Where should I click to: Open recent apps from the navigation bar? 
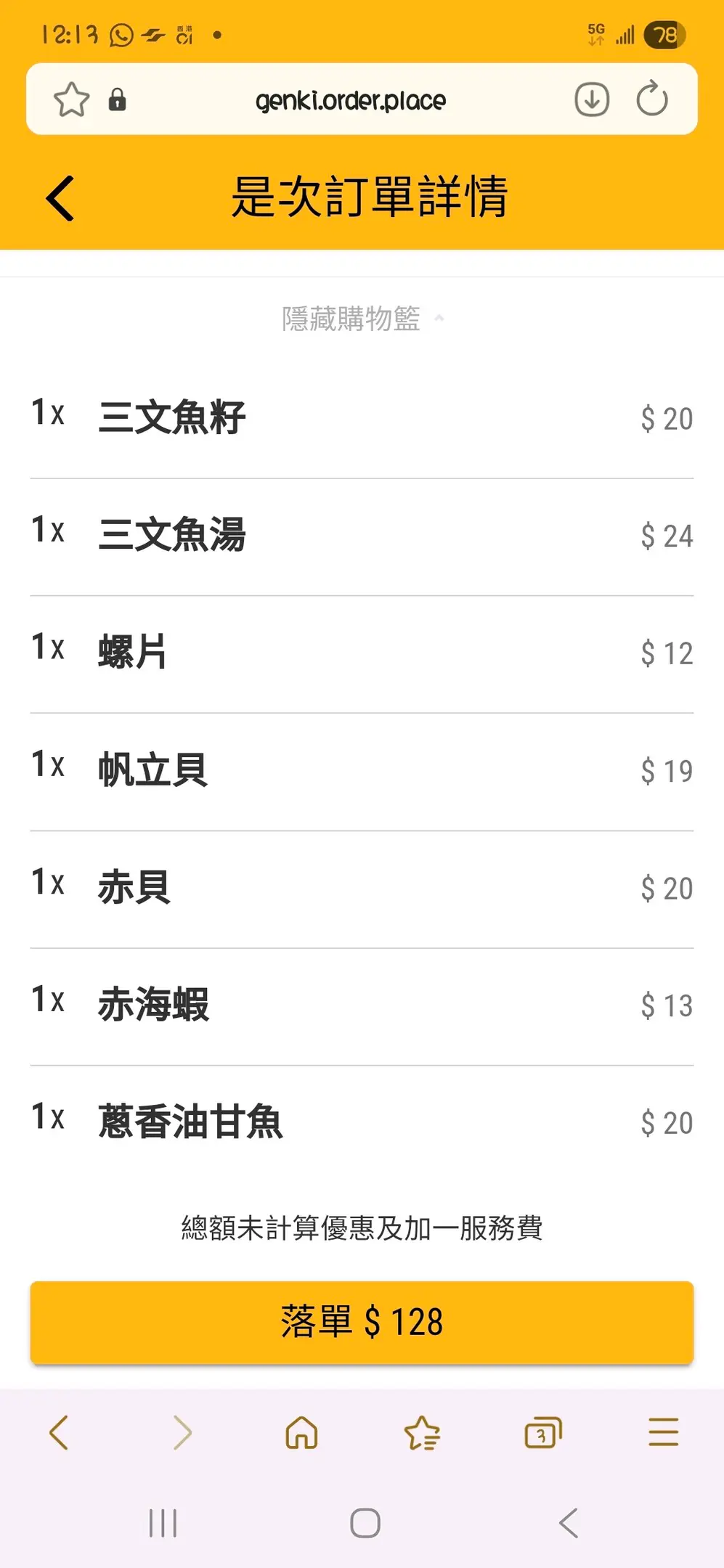click(163, 1523)
